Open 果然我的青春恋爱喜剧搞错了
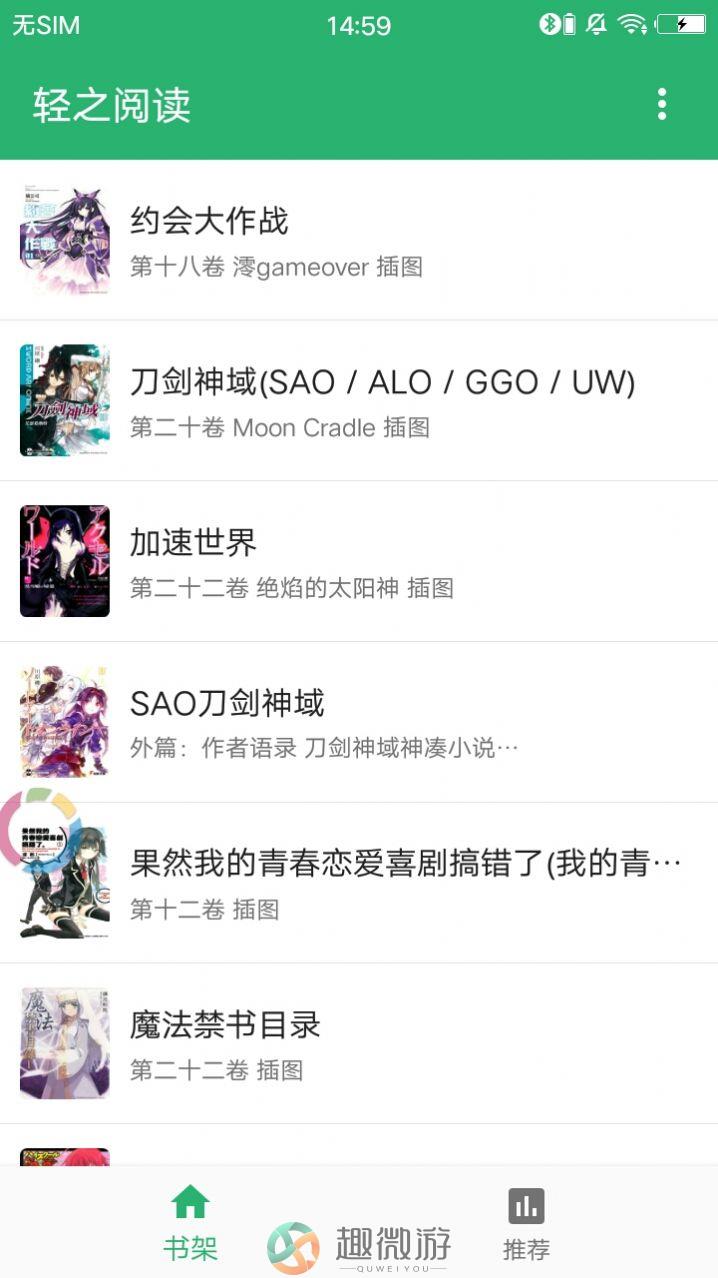Viewport: 718px width, 1278px height. click(x=359, y=882)
